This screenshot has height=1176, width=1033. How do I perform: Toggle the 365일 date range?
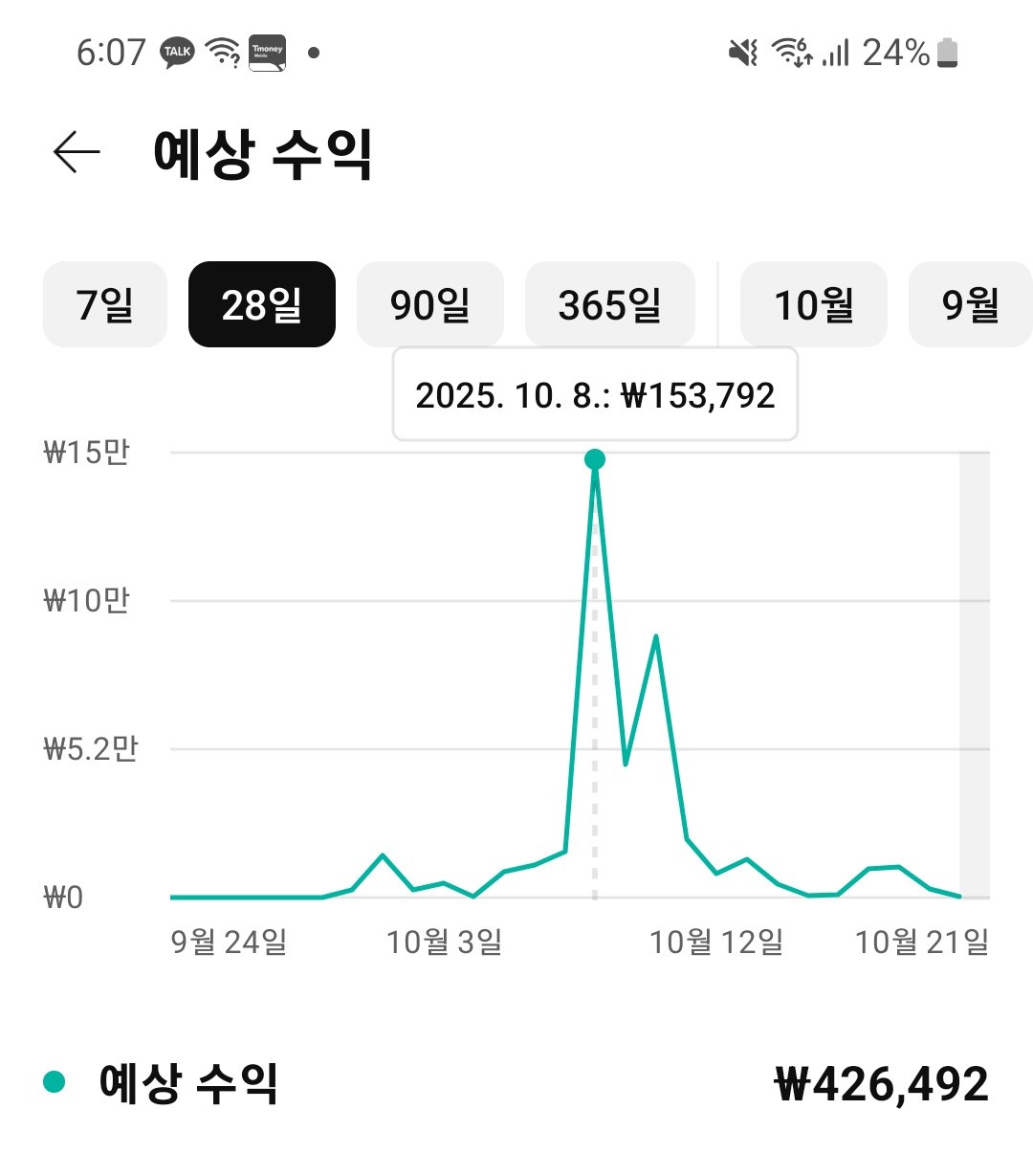(x=609, y=303)
